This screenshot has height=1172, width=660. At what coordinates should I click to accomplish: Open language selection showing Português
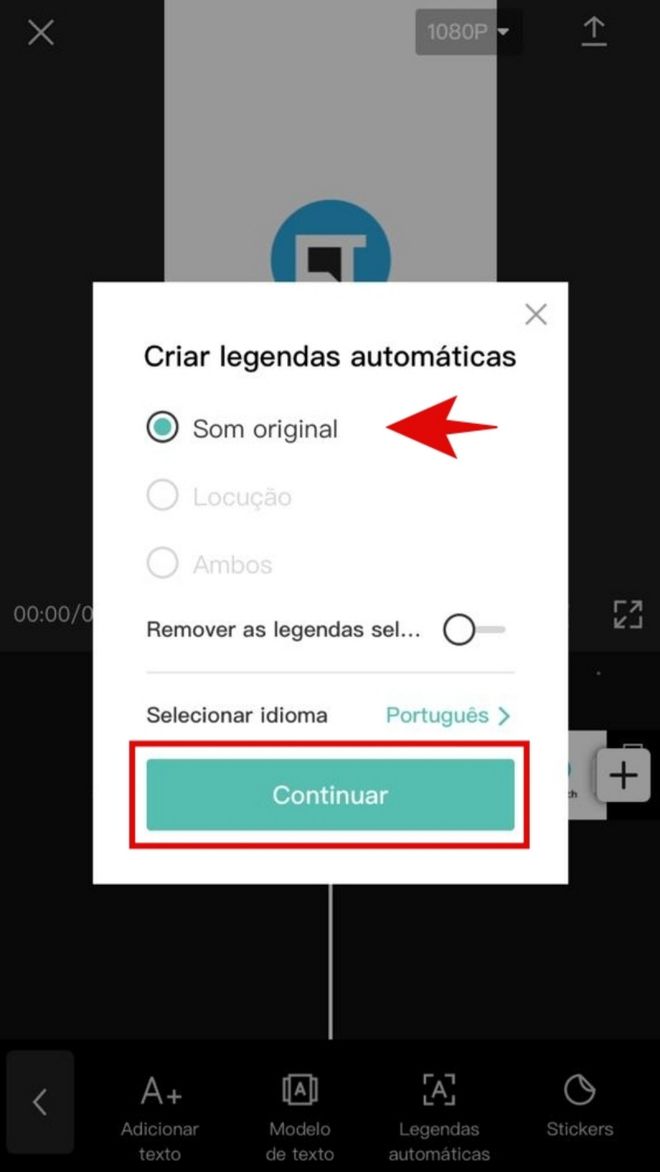point(448,716)
